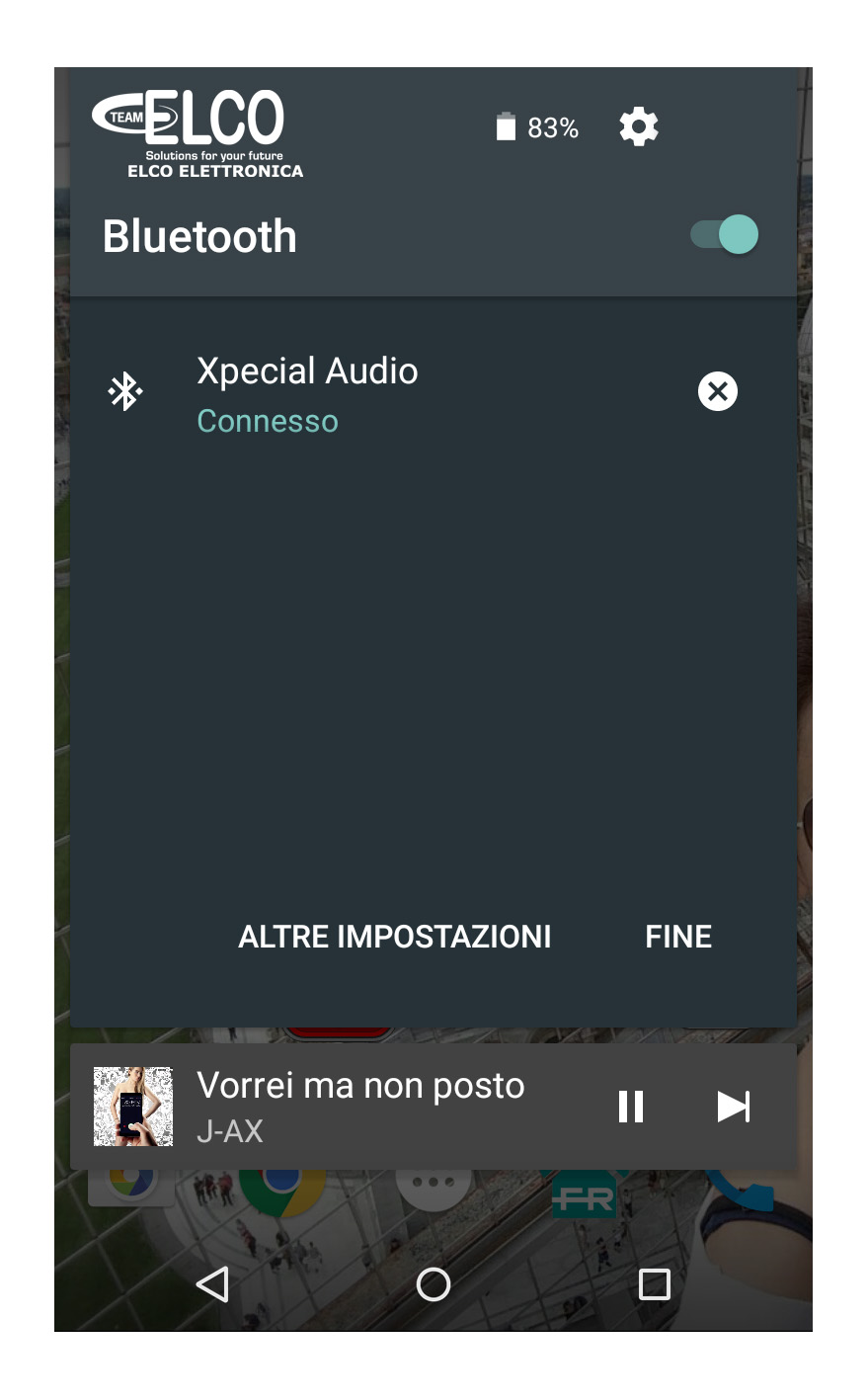Go to the home screen

click(x=434, y=1284)
